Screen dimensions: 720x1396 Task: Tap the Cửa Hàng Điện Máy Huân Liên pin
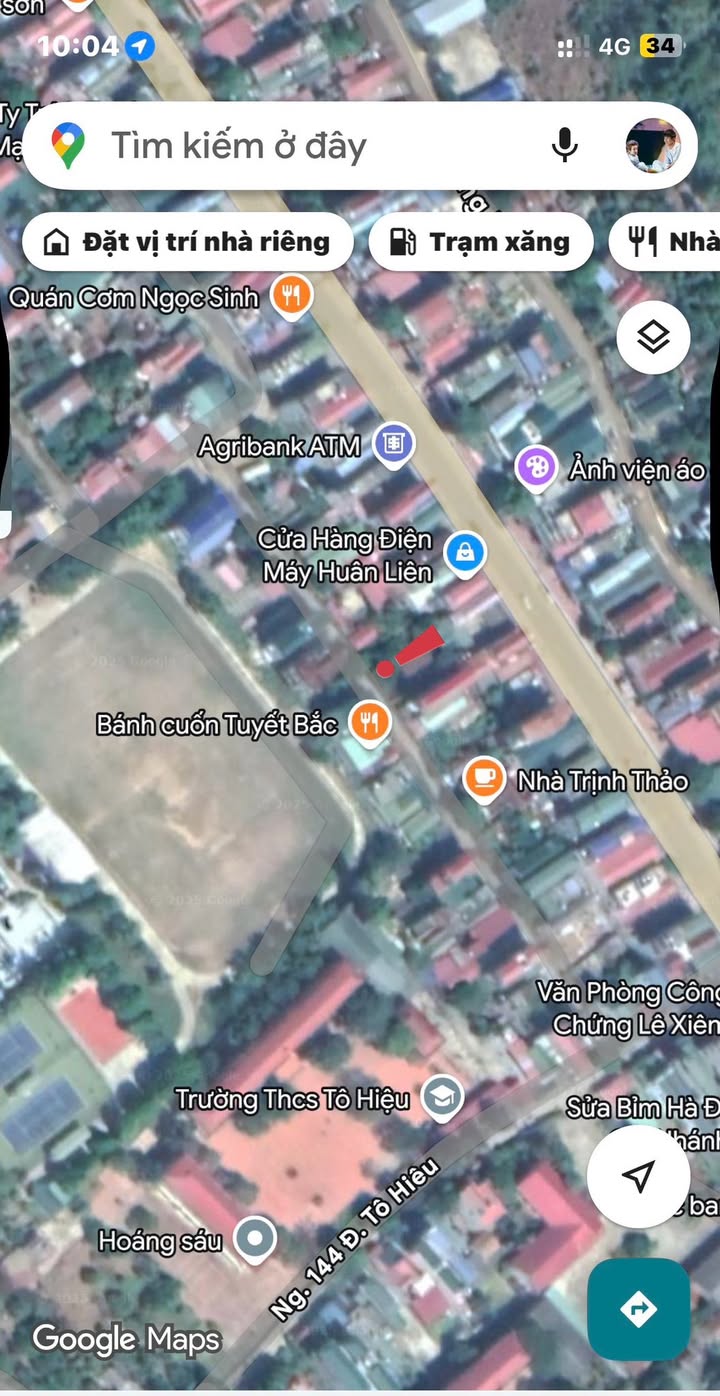click(465, 553)
